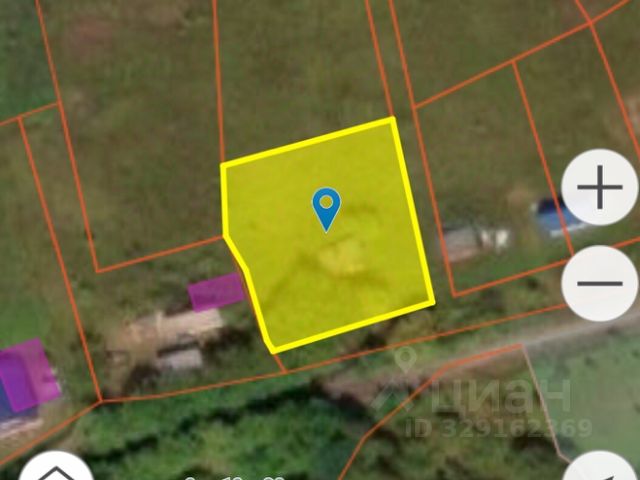Tap the blue location pin on the plot
The image size is (640, 480).
(326, 207)
